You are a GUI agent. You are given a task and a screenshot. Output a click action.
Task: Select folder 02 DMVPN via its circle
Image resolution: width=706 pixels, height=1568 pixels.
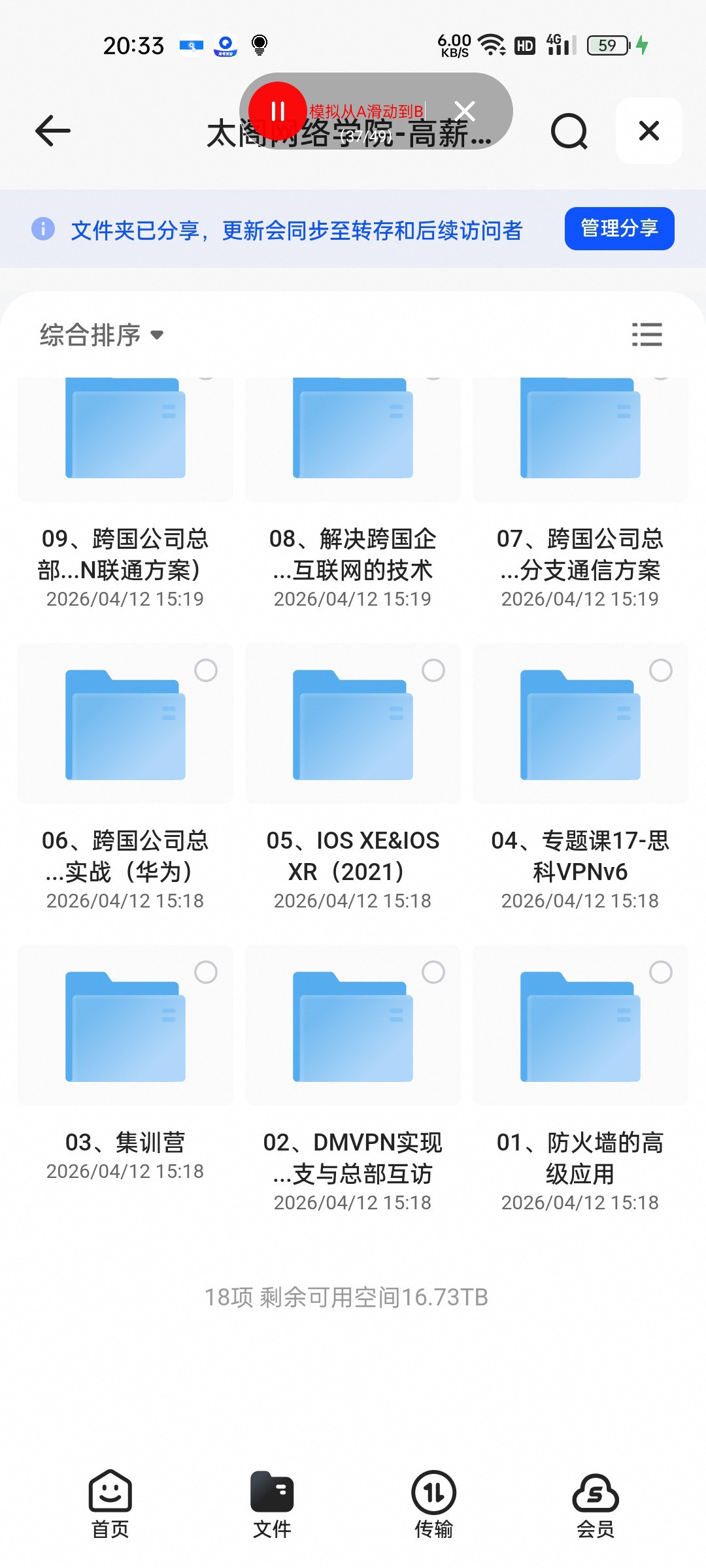[433, 972]
